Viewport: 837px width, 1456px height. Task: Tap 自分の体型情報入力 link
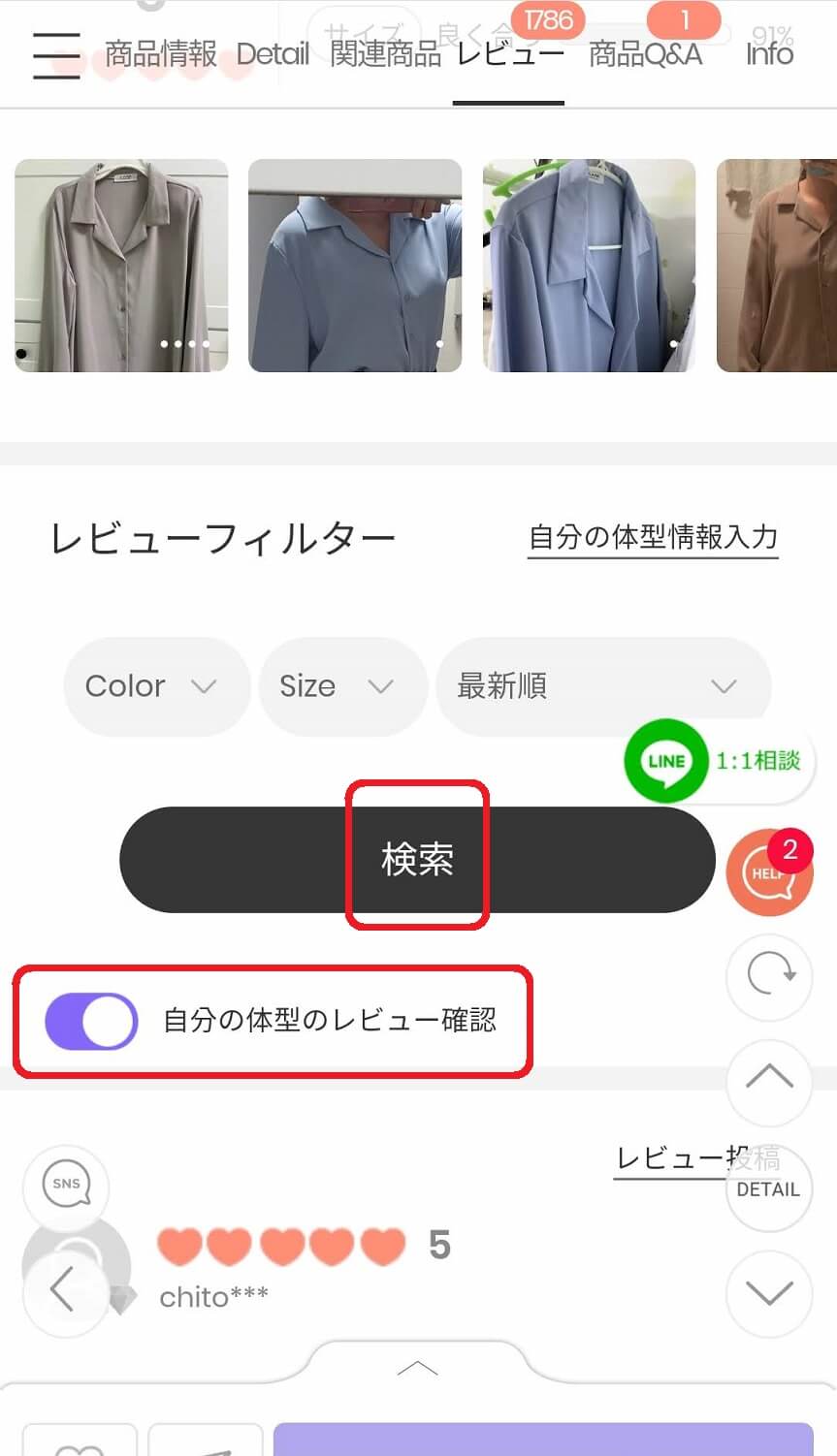click(x=653, y=537)
